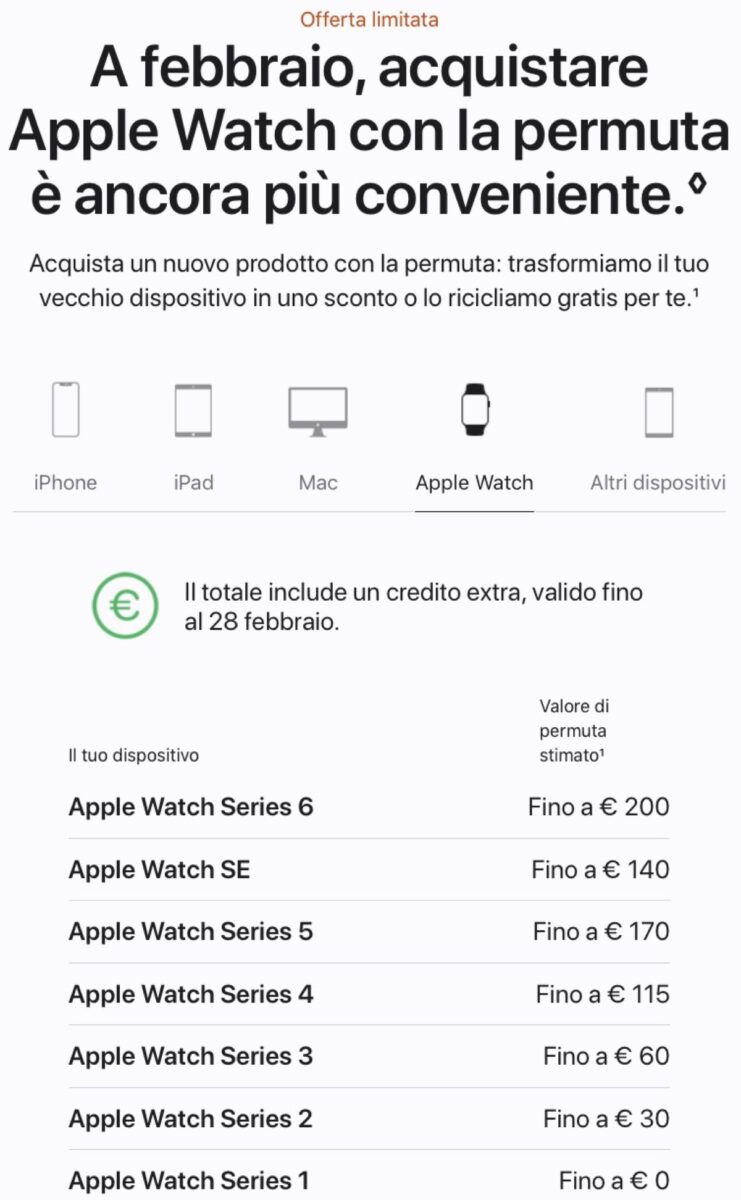Viewport: 741px width, 1200px height.
Task: Select the iPhone device icon
Action: tap(64, 411)
